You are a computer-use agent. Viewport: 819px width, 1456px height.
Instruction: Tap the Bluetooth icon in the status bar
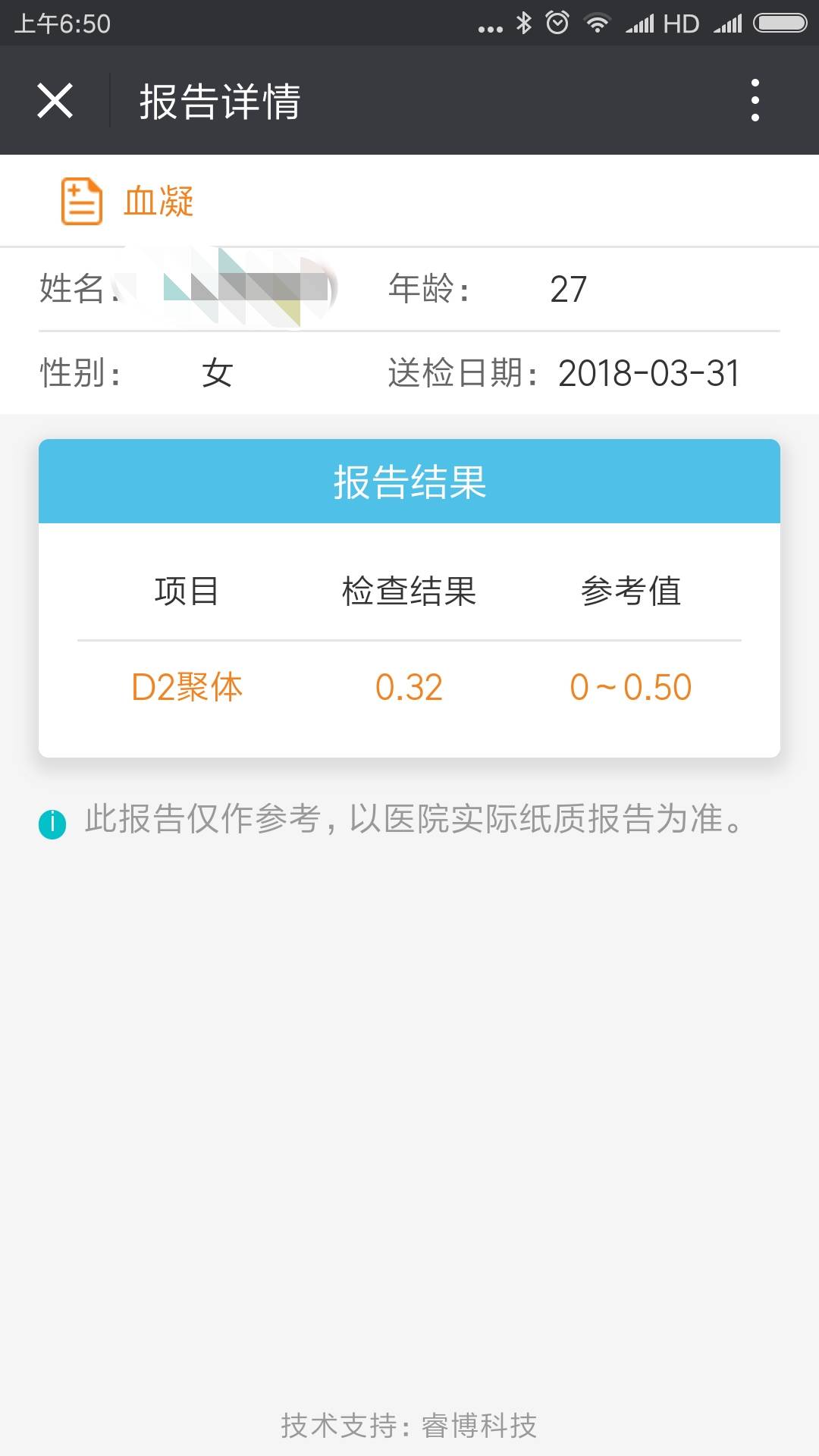(523, 23)
